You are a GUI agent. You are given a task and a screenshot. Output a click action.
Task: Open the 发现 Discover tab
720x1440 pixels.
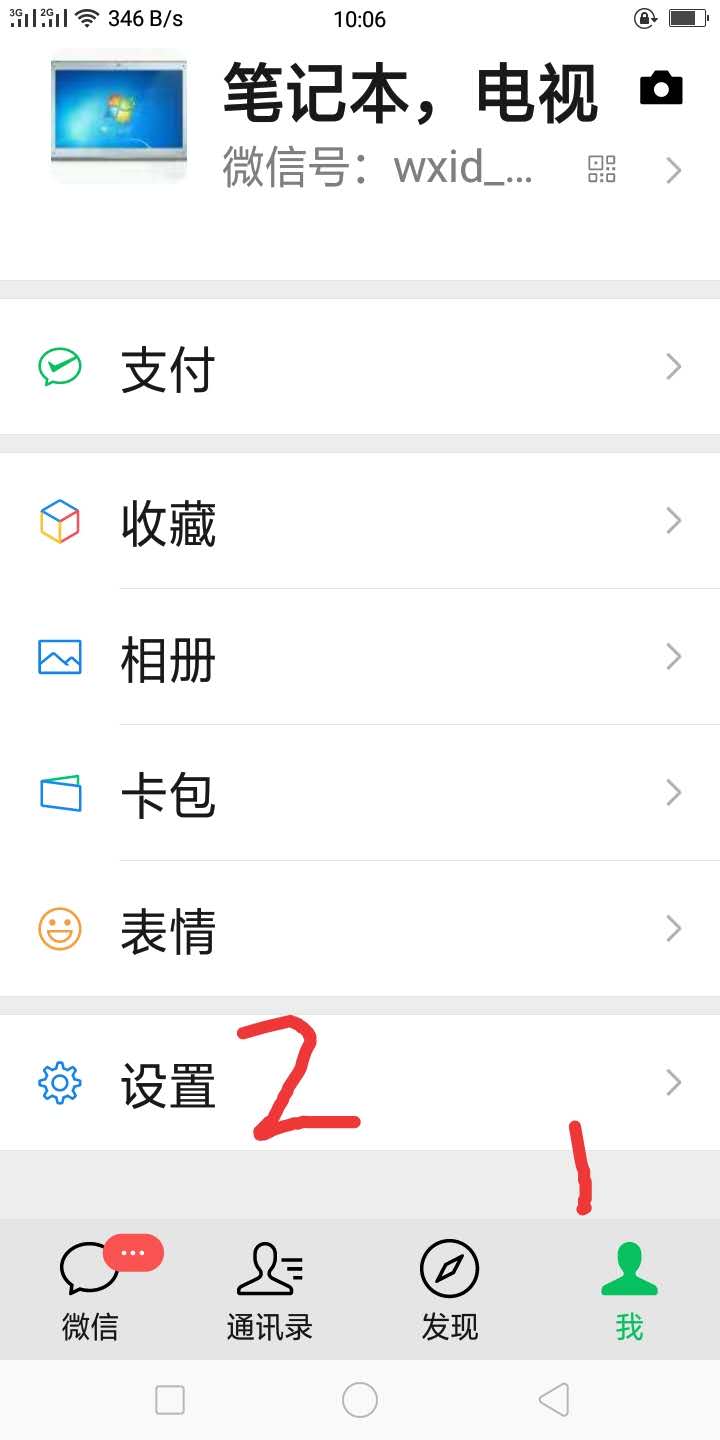[449, 1290]
